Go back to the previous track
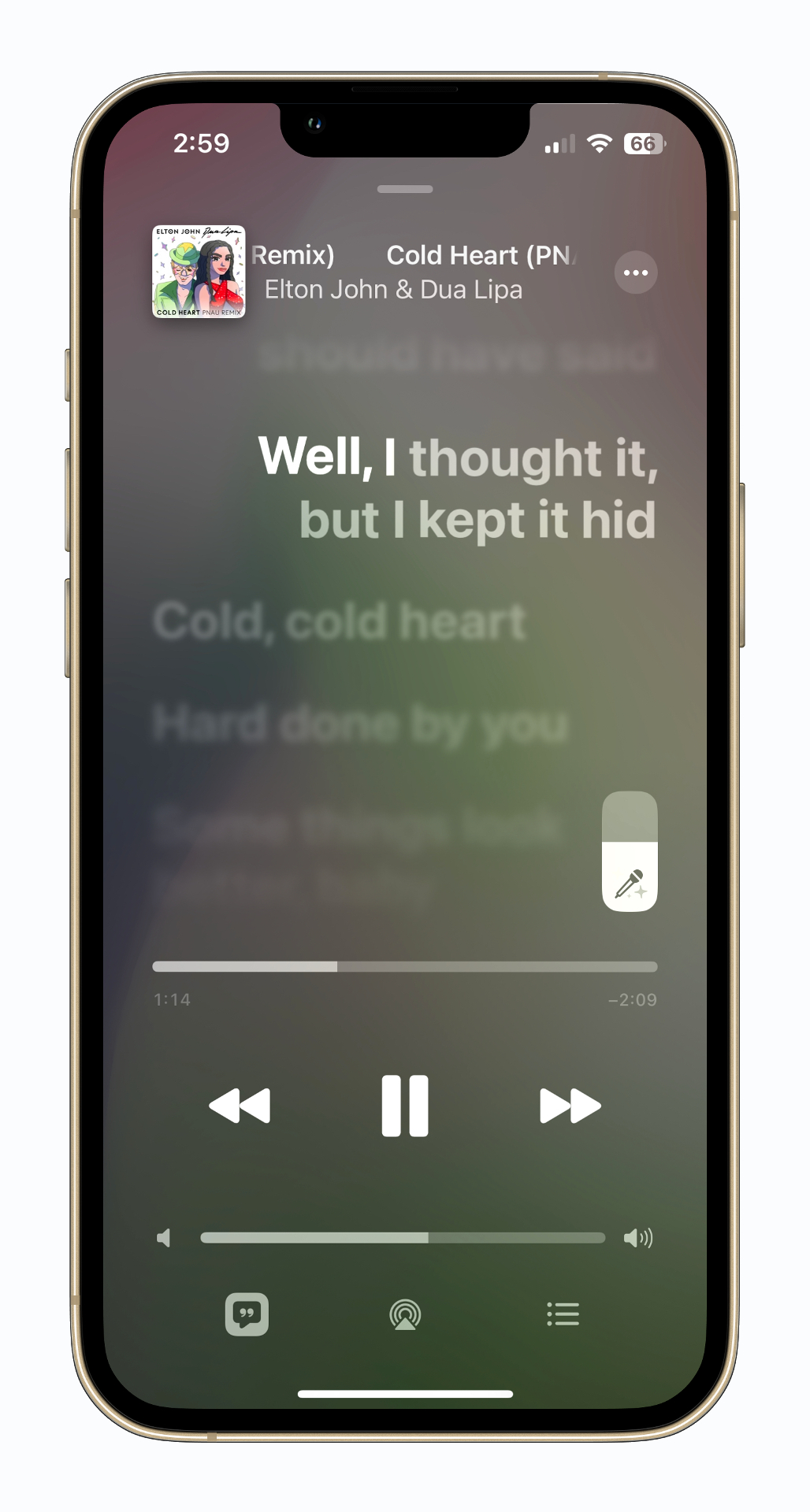The image size is (810, 1512). click(240, 1106)
